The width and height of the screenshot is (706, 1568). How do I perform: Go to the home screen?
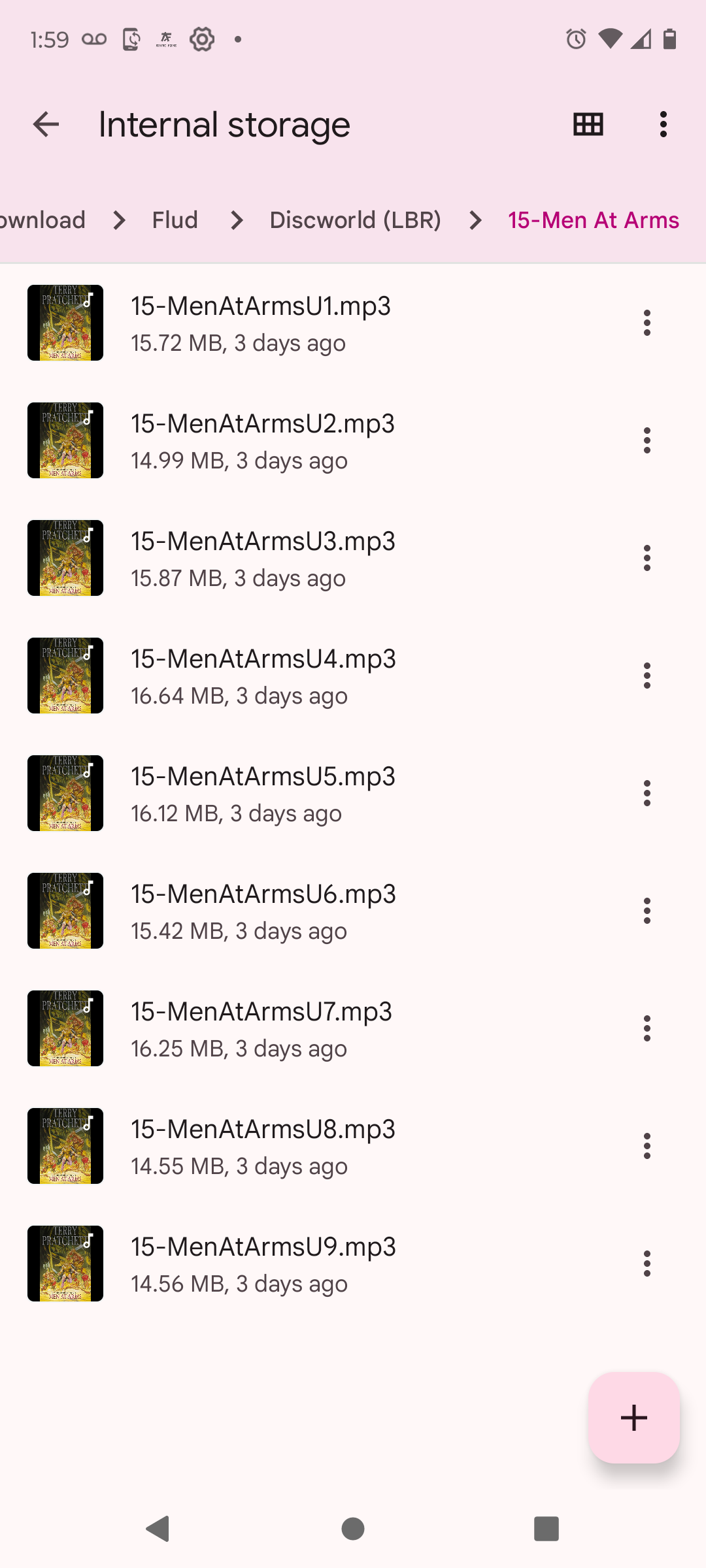(x=353, y=1529)
